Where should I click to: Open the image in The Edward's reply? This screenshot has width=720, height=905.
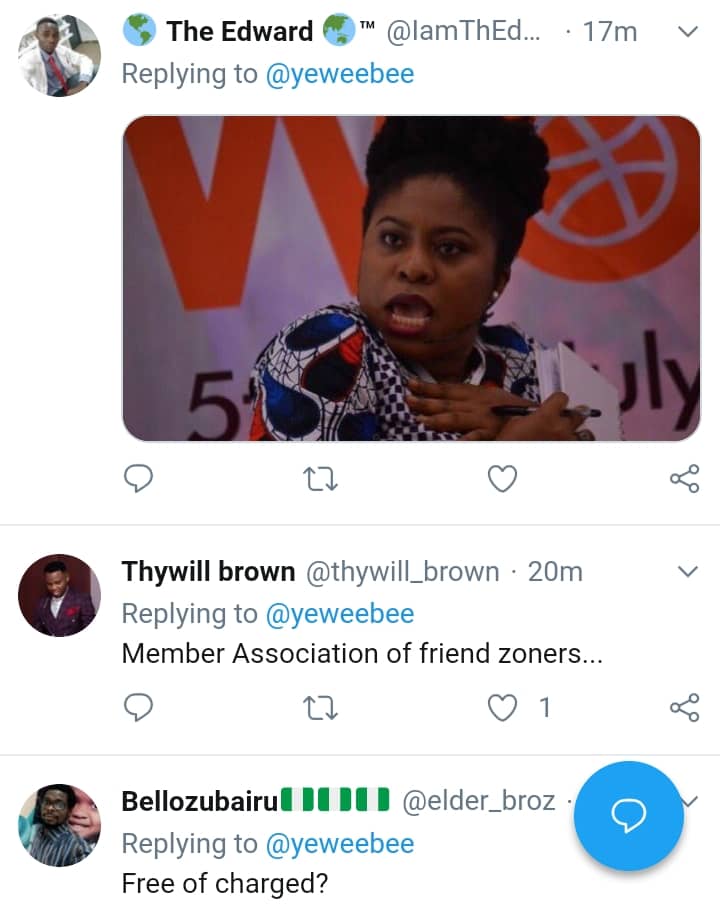(x=411, y=278)
